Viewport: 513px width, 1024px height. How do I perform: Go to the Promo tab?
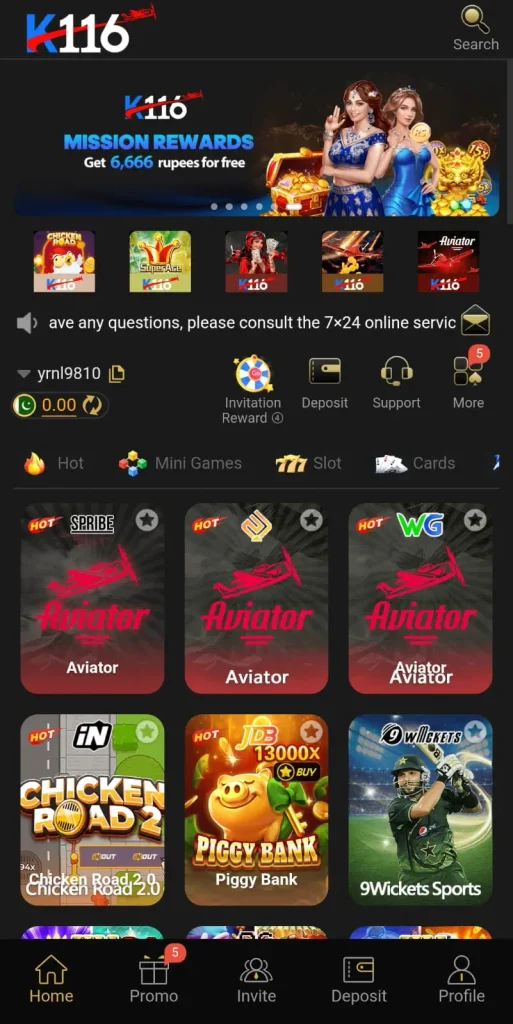click(x=154, y=980)
